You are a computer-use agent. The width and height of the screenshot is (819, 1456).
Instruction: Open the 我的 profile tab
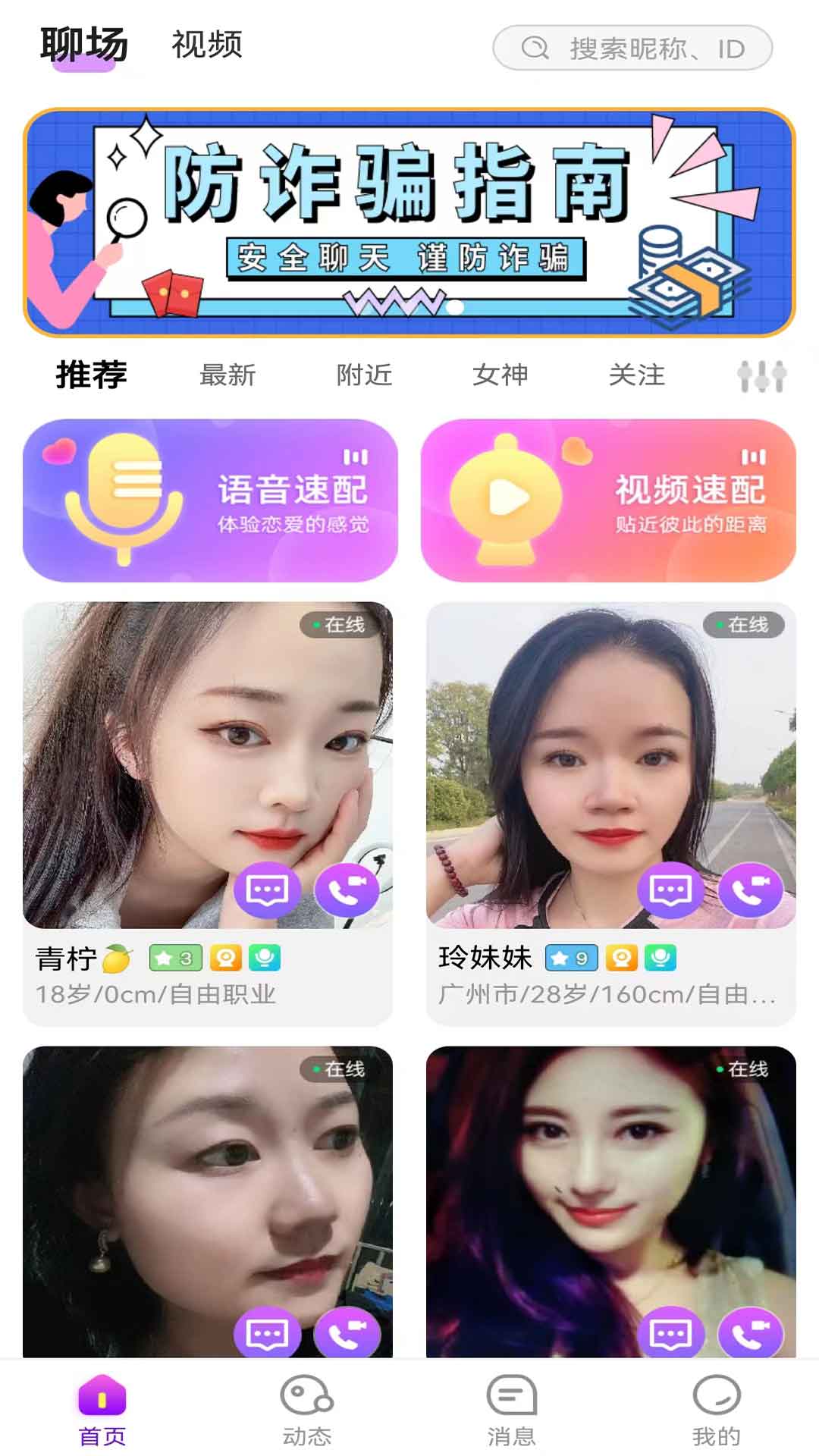click(717, 1410)
